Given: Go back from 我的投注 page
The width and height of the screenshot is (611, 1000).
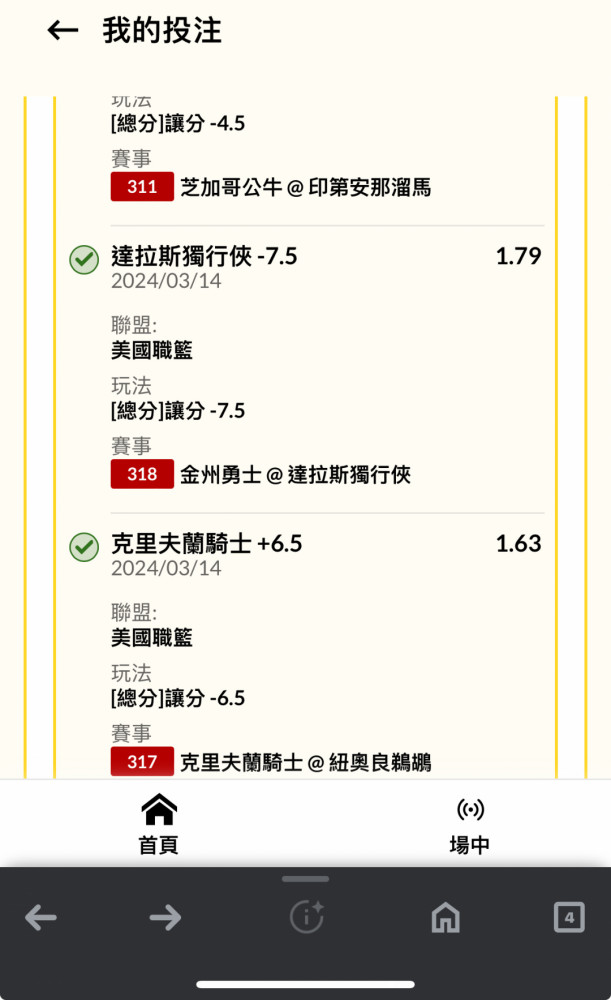Looking at the screenshot, I should click(63, 31).
